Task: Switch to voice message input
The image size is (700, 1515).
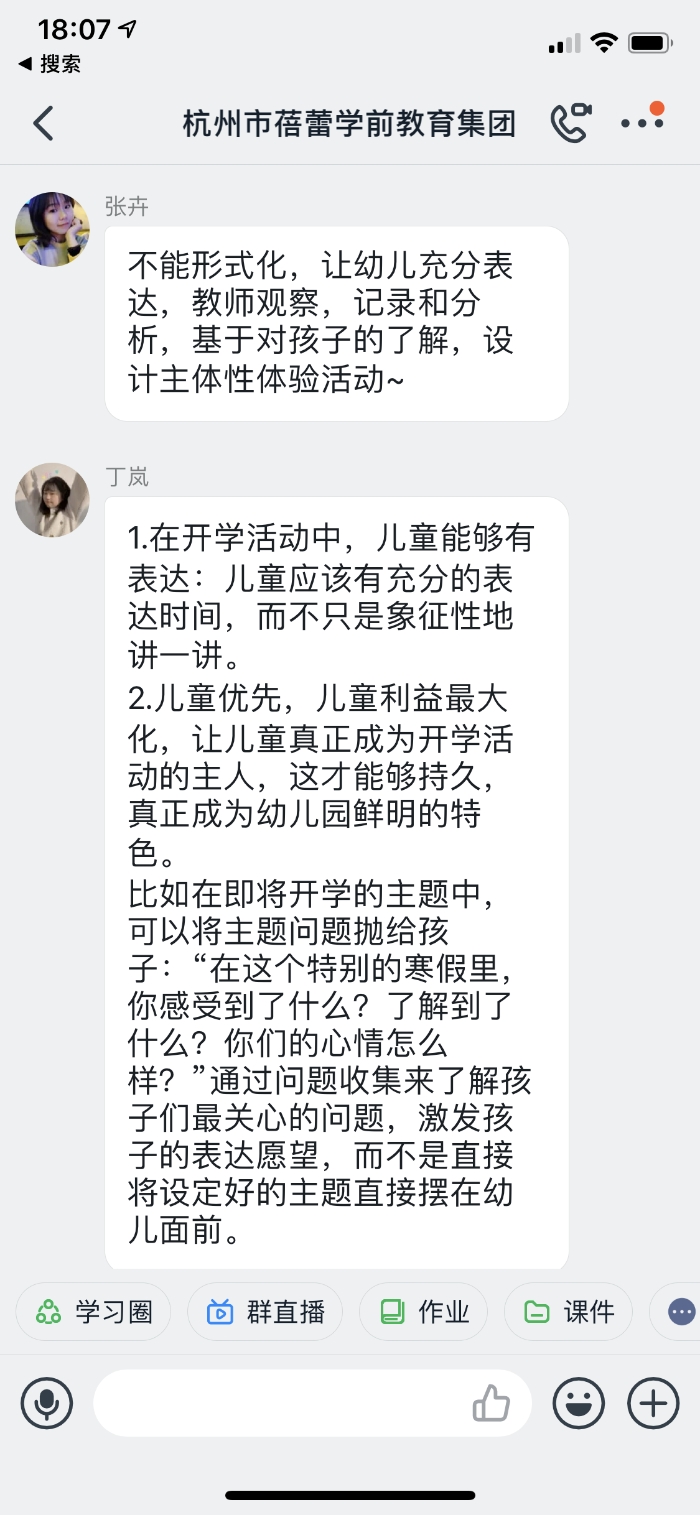Action: pyautogui.click(x=47, y=1403)
